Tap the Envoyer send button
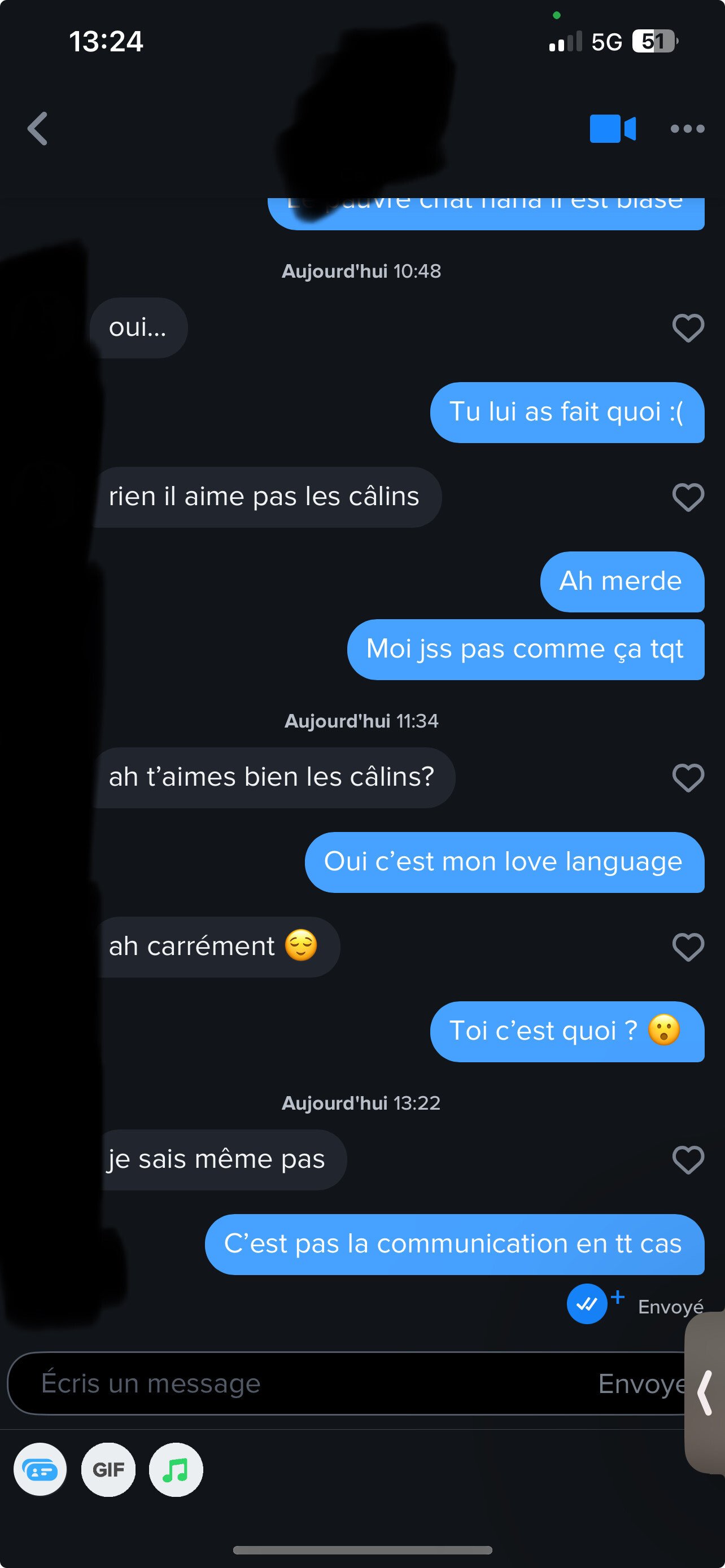Screen dimensions: 725x1568 [642, 1383]
